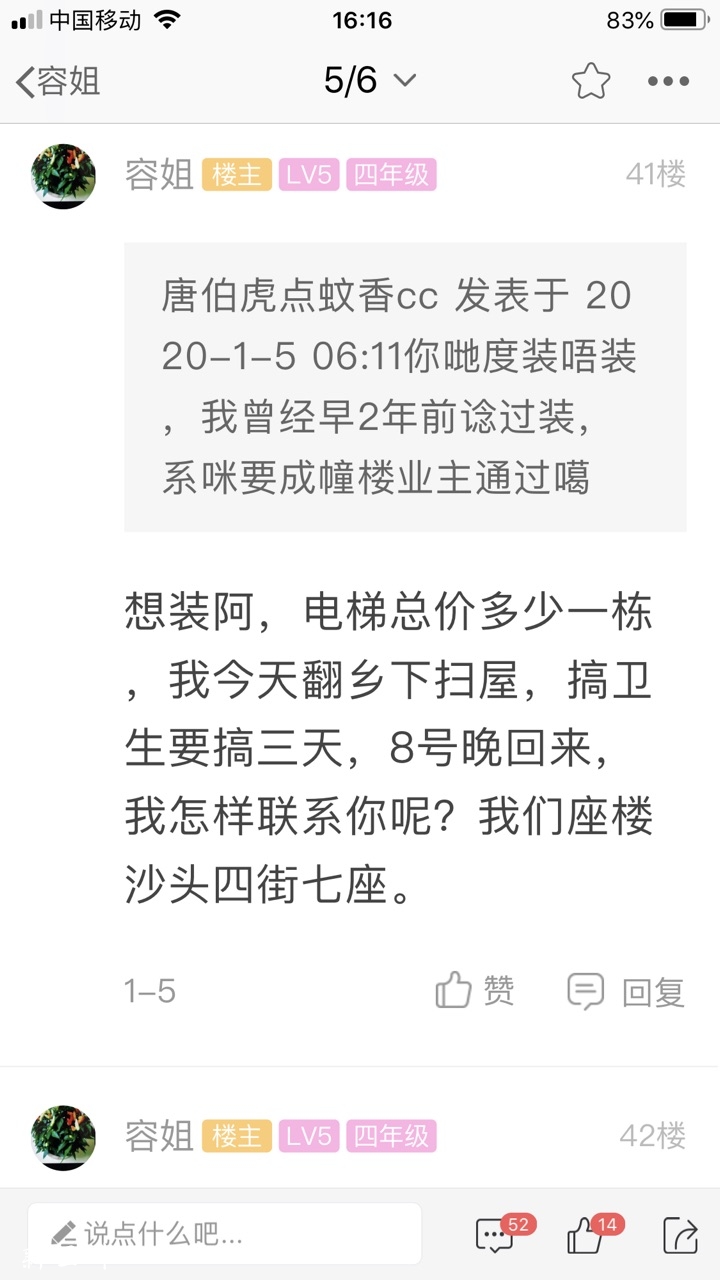Open 容姐's username on floor 42

pos(159,1136)
